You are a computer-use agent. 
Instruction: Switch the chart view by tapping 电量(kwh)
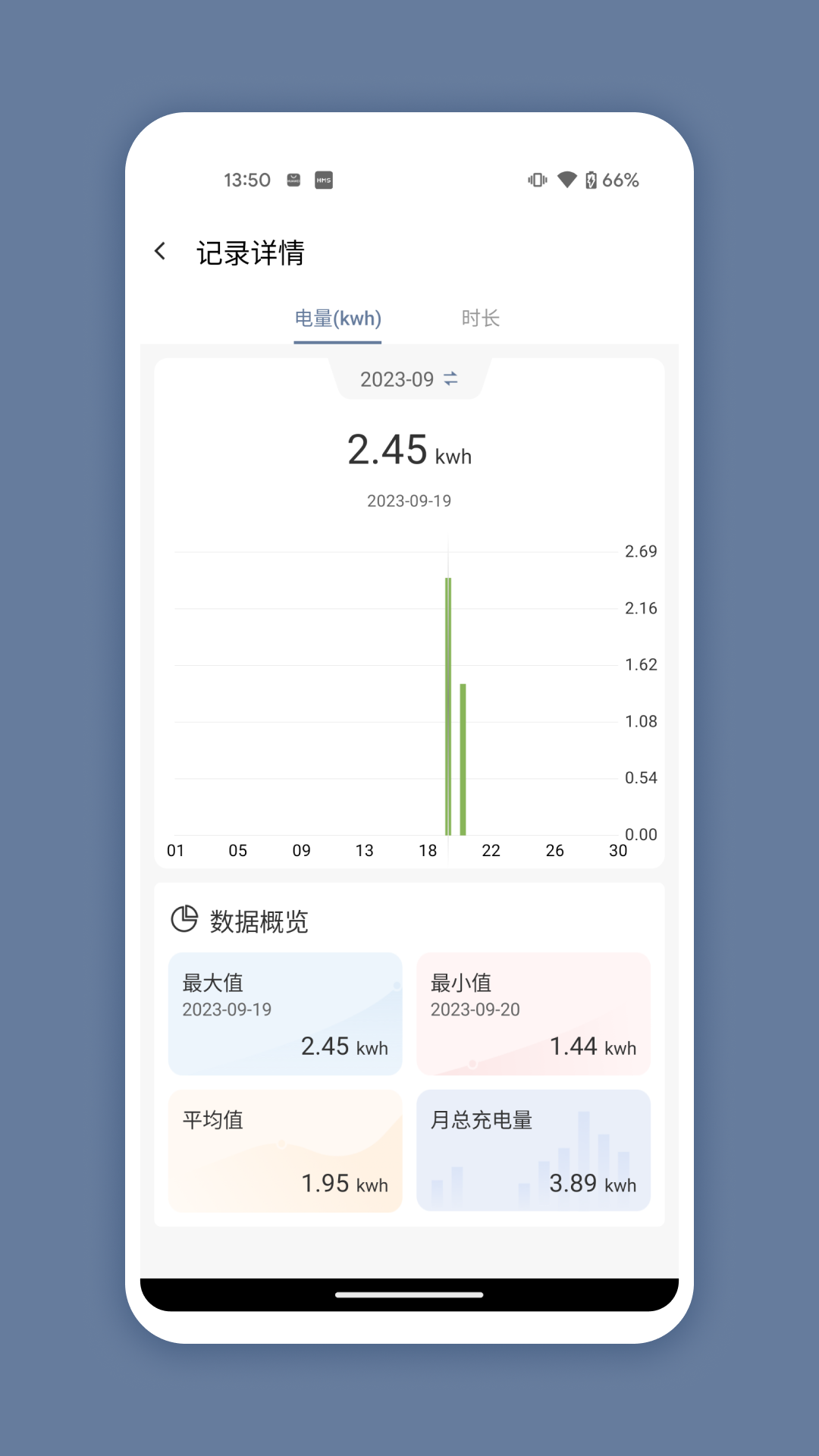[337, 318]
